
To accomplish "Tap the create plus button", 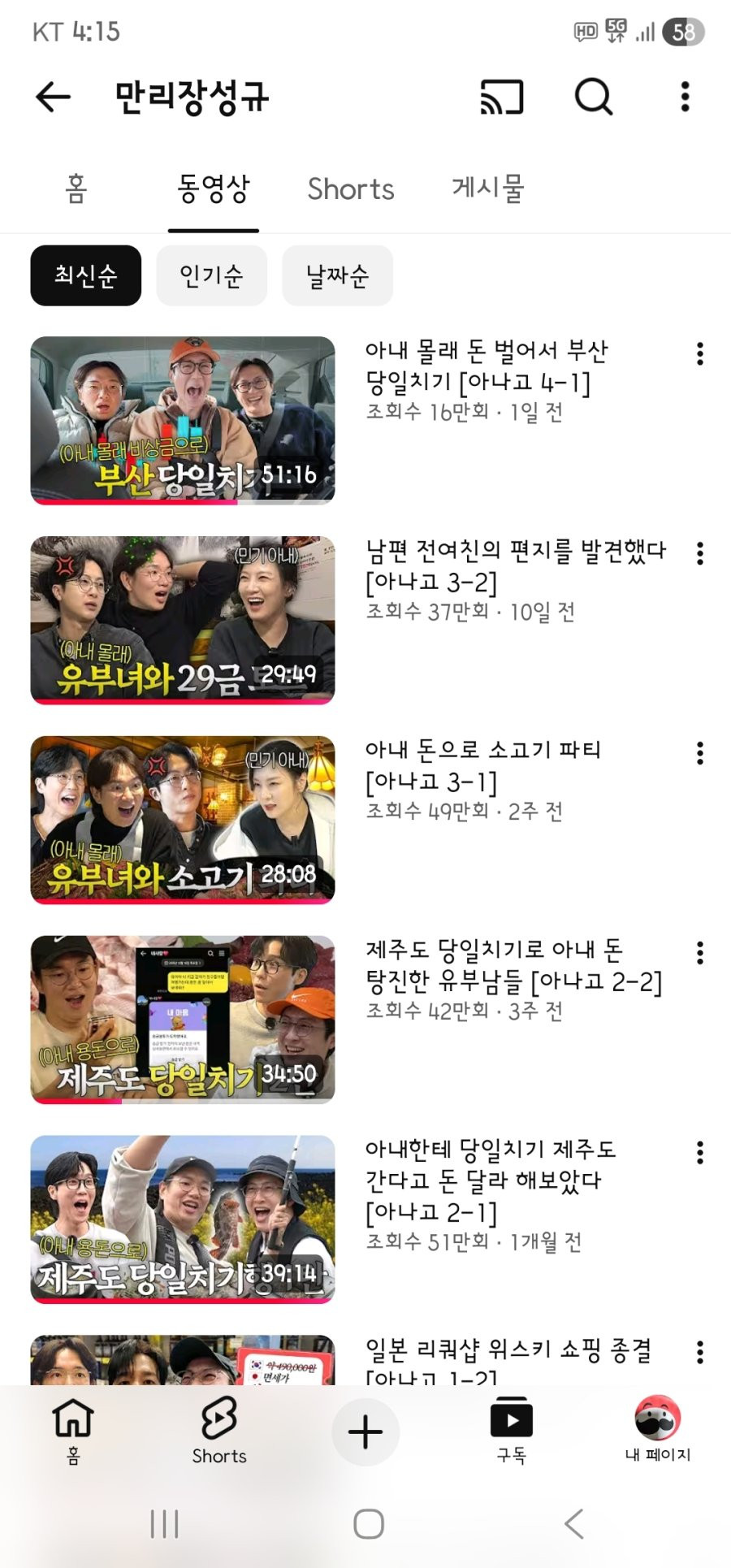I will [x=365, y=1432].
